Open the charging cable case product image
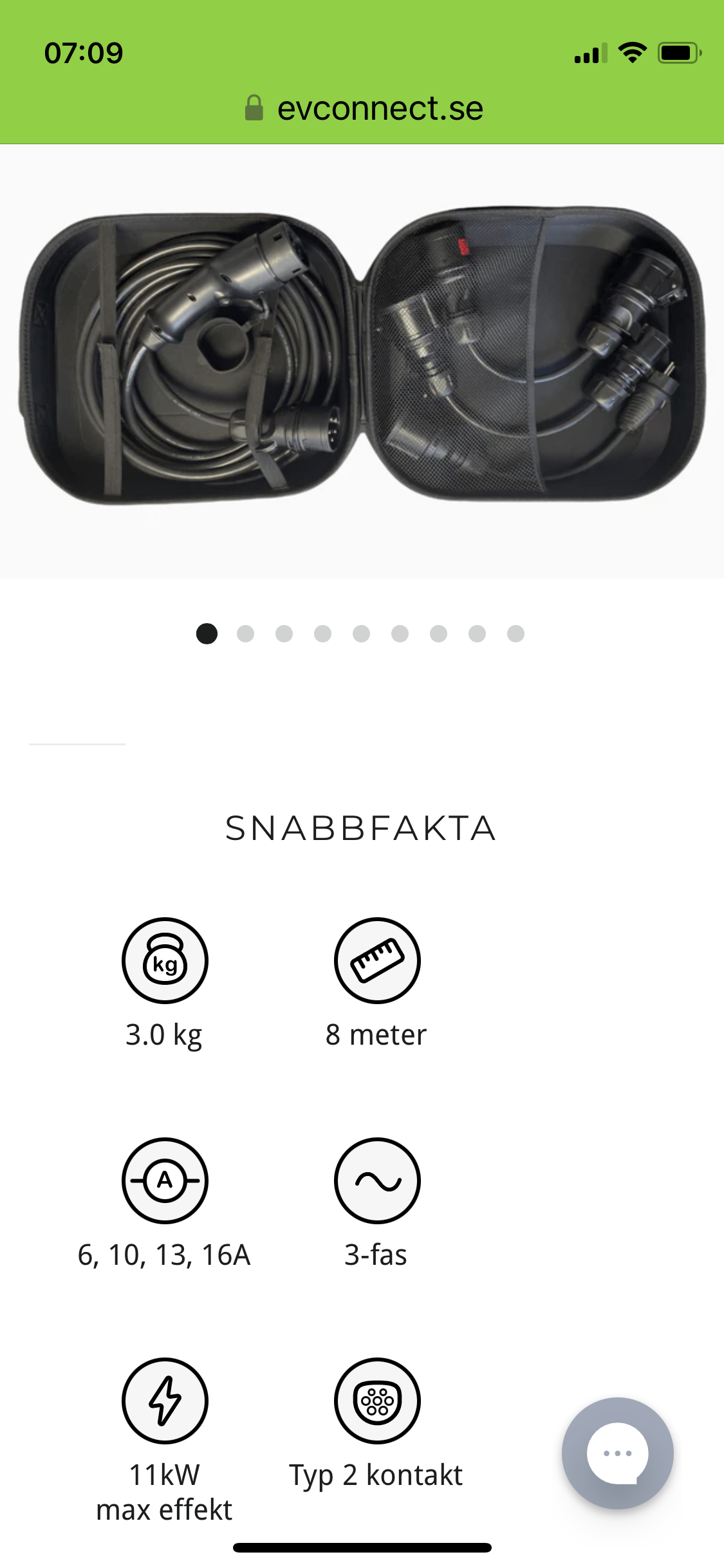 pyautogui.click(x=362, y=357)
